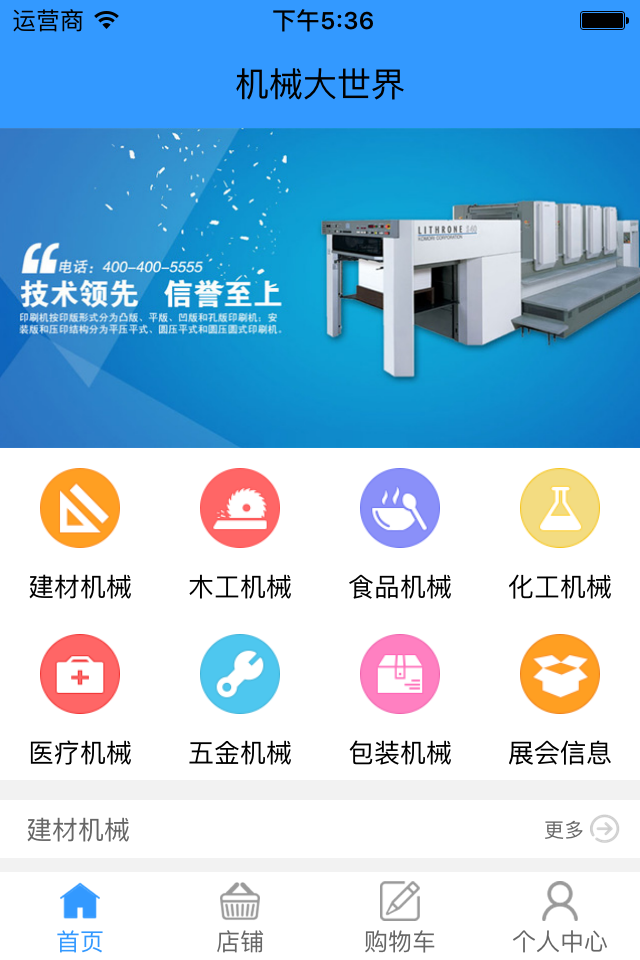This screenshot has width=640, height=960.
Task: Open the 个人中心 tab
Action: click(560, 916)
